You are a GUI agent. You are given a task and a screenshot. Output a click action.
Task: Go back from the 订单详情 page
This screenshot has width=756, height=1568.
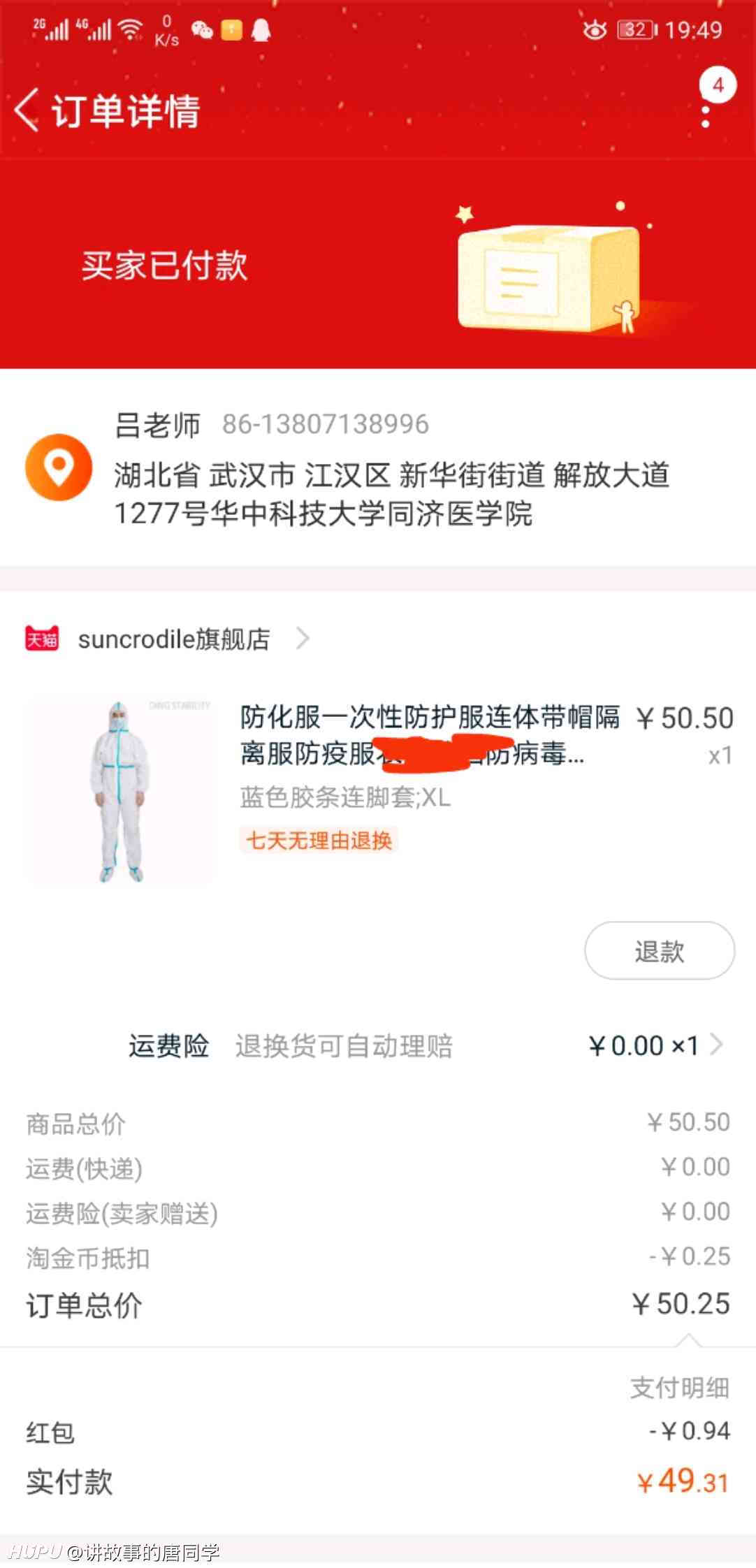pyautogui.click(x=27, y=110)
